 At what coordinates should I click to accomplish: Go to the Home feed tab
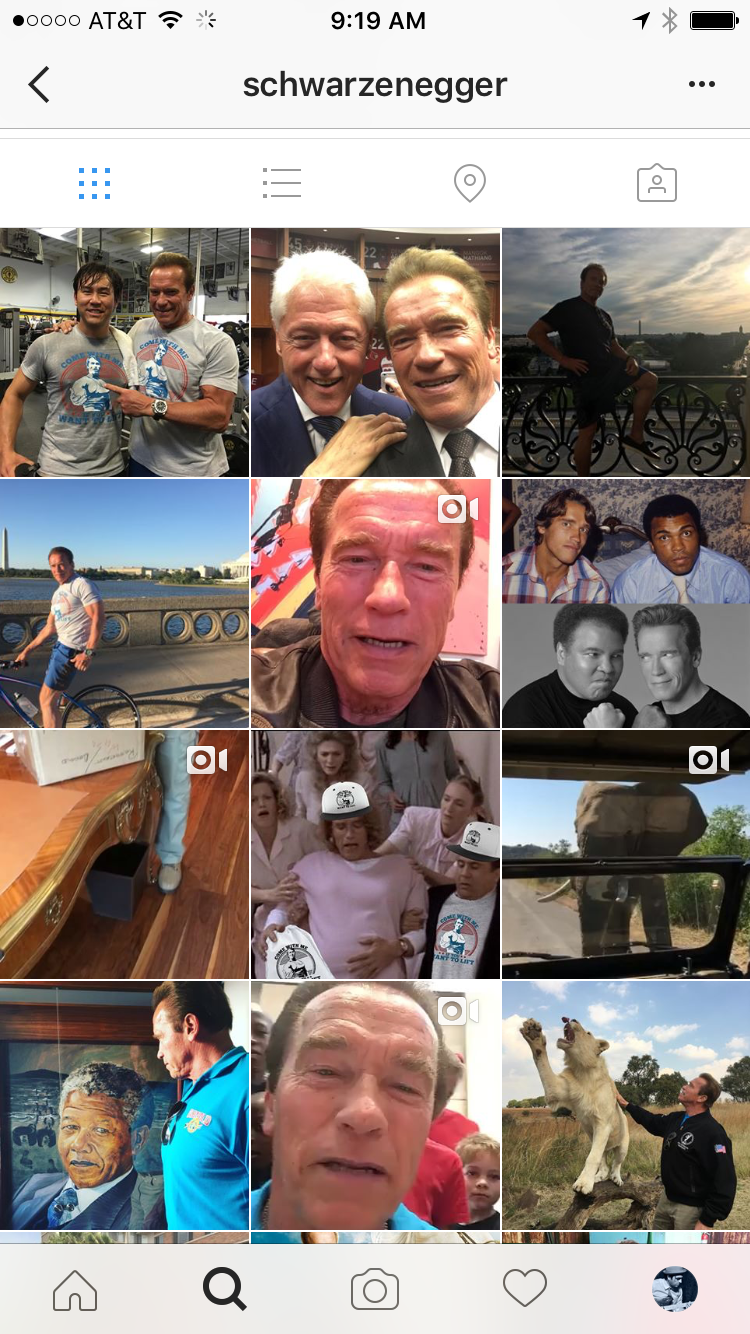[75, 1290]
